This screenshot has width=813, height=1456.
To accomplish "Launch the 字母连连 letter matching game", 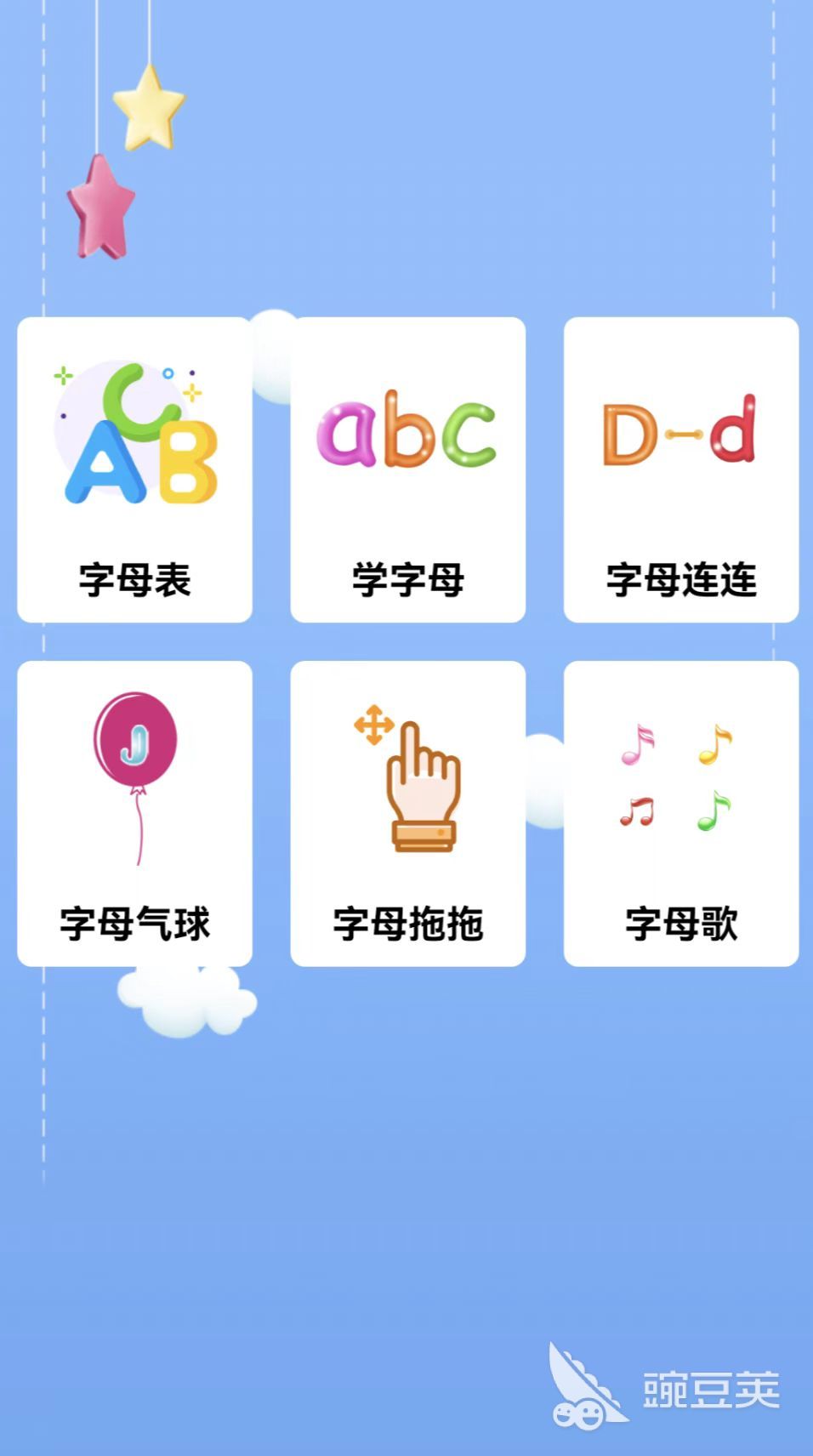I will 680,469.
